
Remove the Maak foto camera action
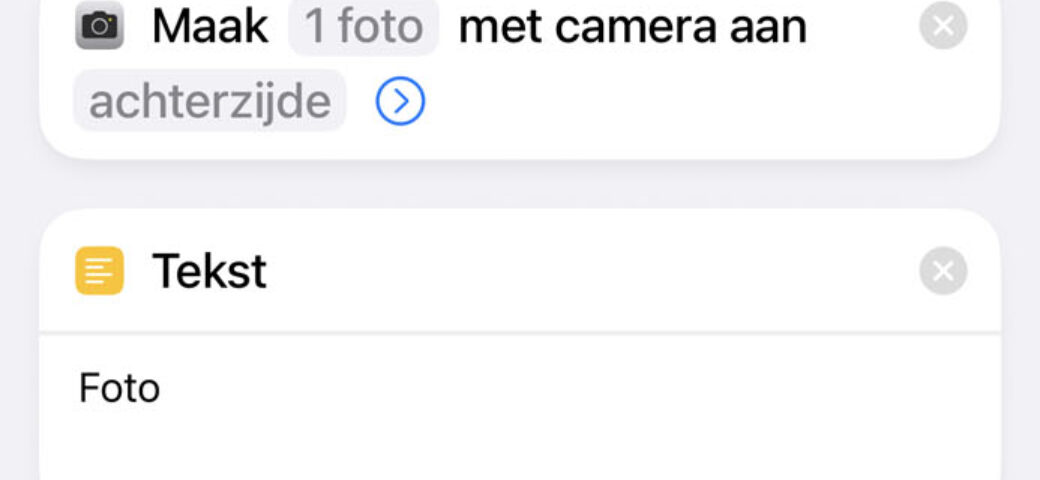tap(942, 26)
